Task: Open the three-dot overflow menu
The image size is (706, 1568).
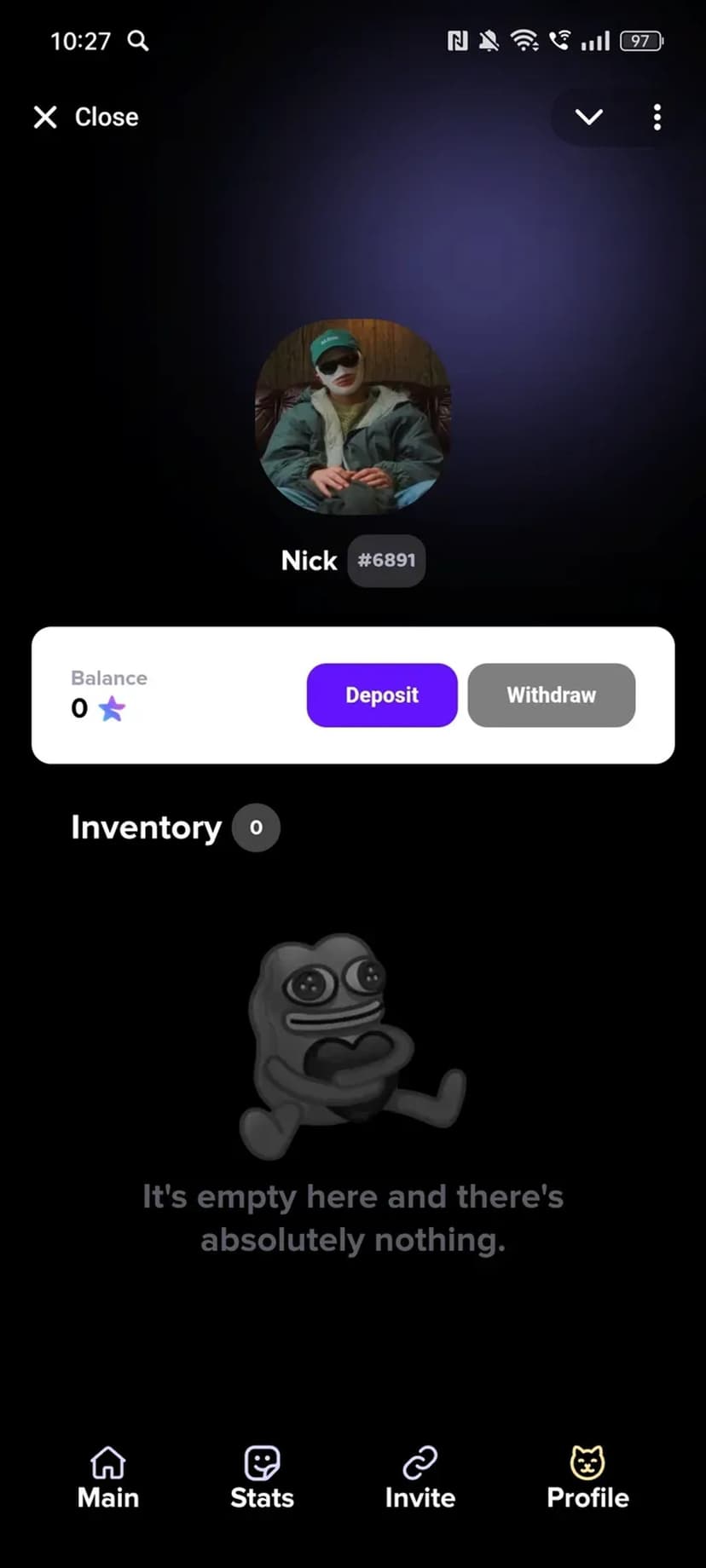Action: point(657,117)
